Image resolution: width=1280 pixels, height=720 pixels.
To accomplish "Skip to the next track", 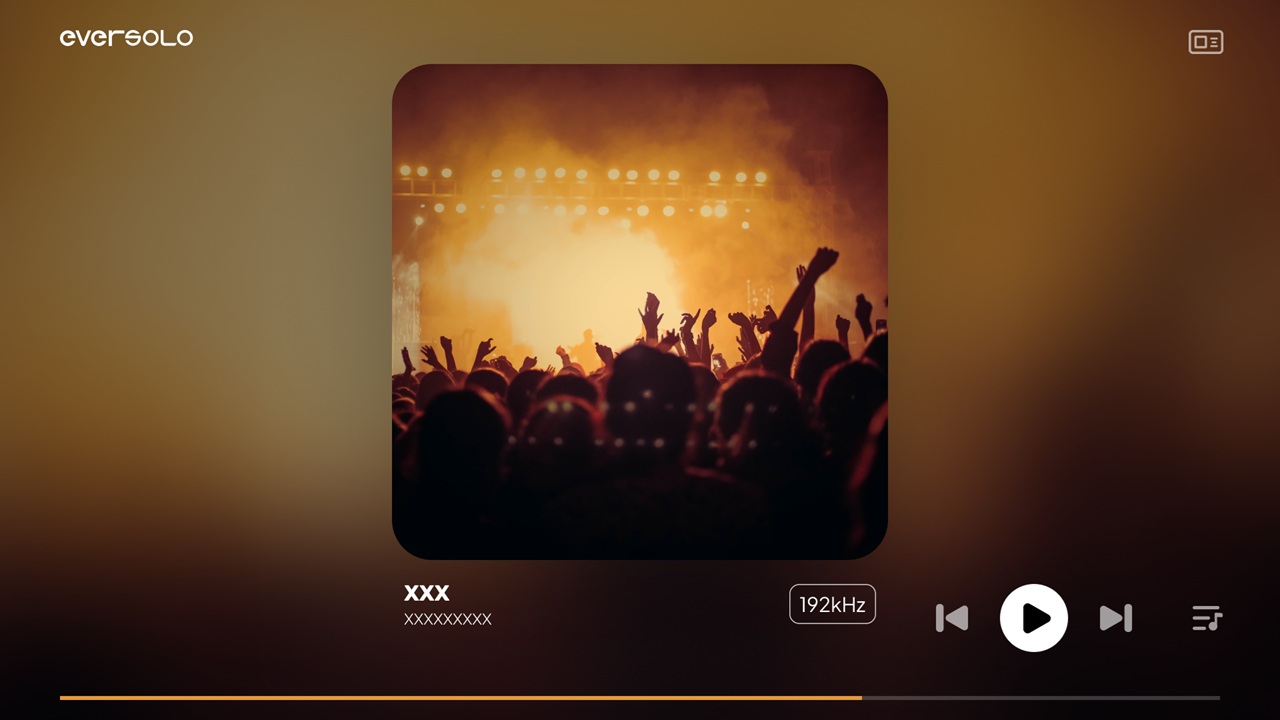I will (x=1116, y=618).
